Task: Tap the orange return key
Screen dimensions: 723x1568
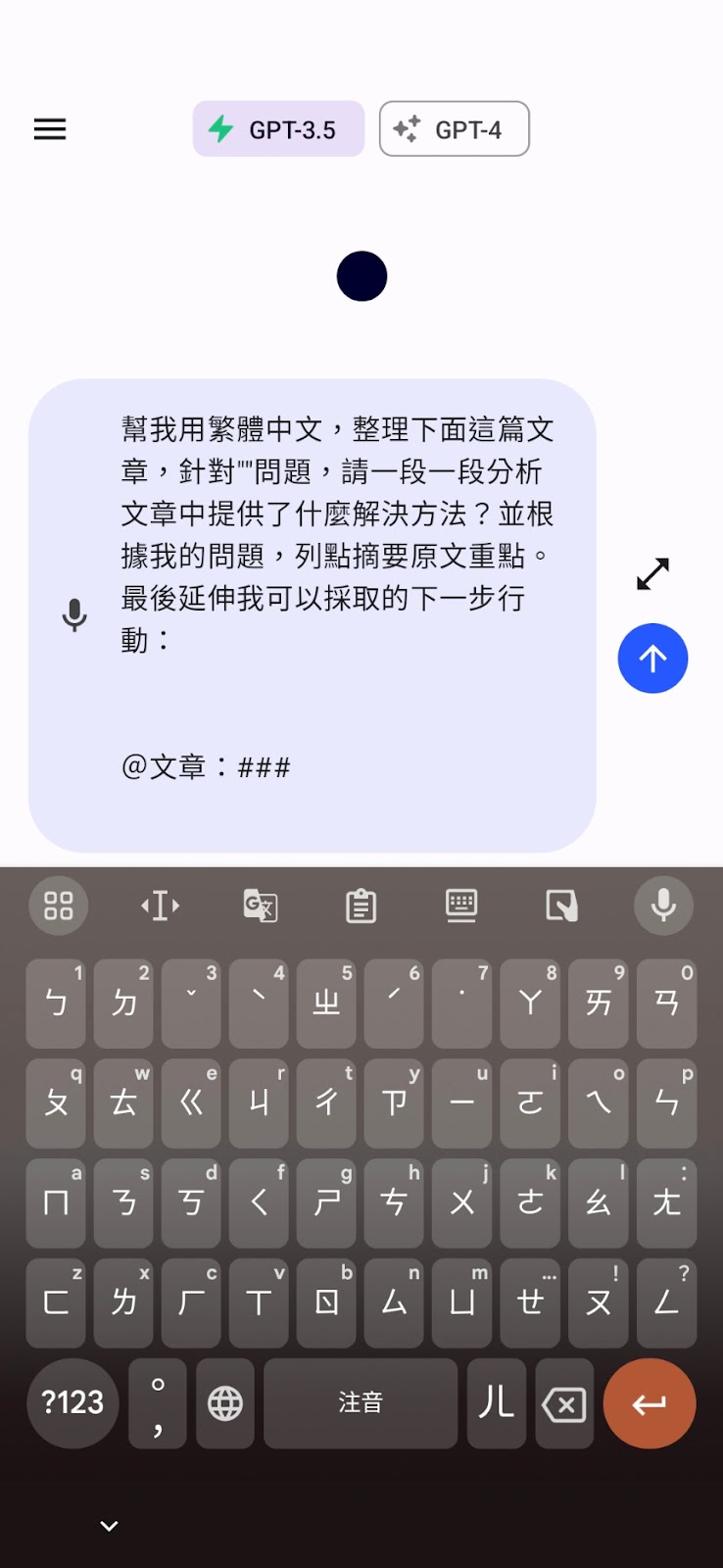Action: 650,1403
